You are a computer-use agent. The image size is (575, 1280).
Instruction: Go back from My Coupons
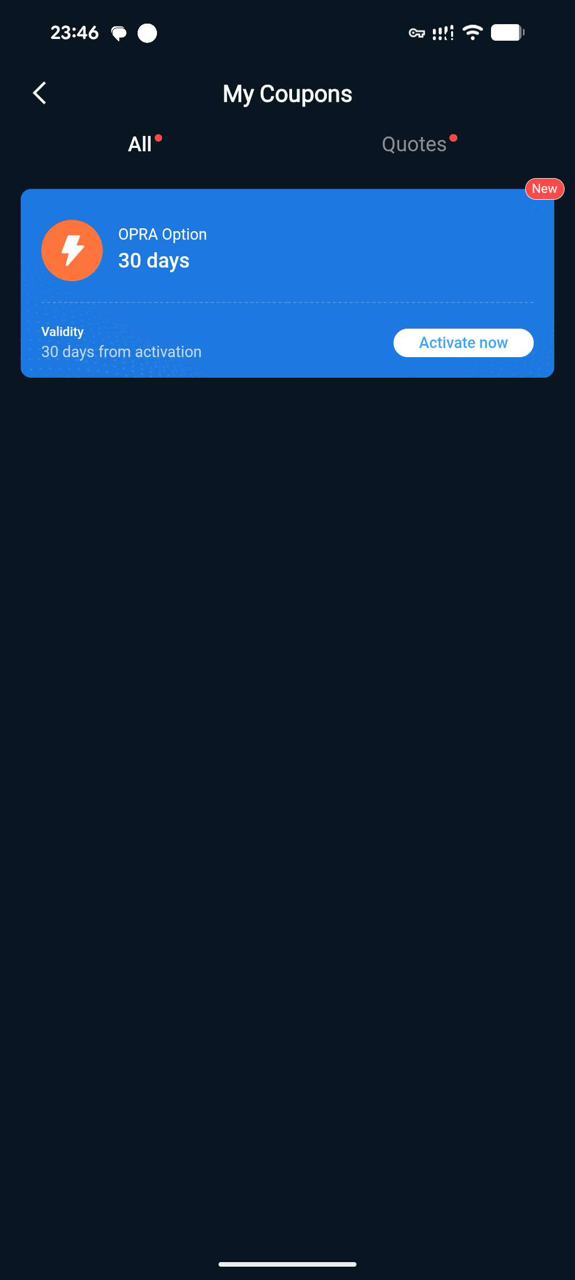tap(39, 93)
